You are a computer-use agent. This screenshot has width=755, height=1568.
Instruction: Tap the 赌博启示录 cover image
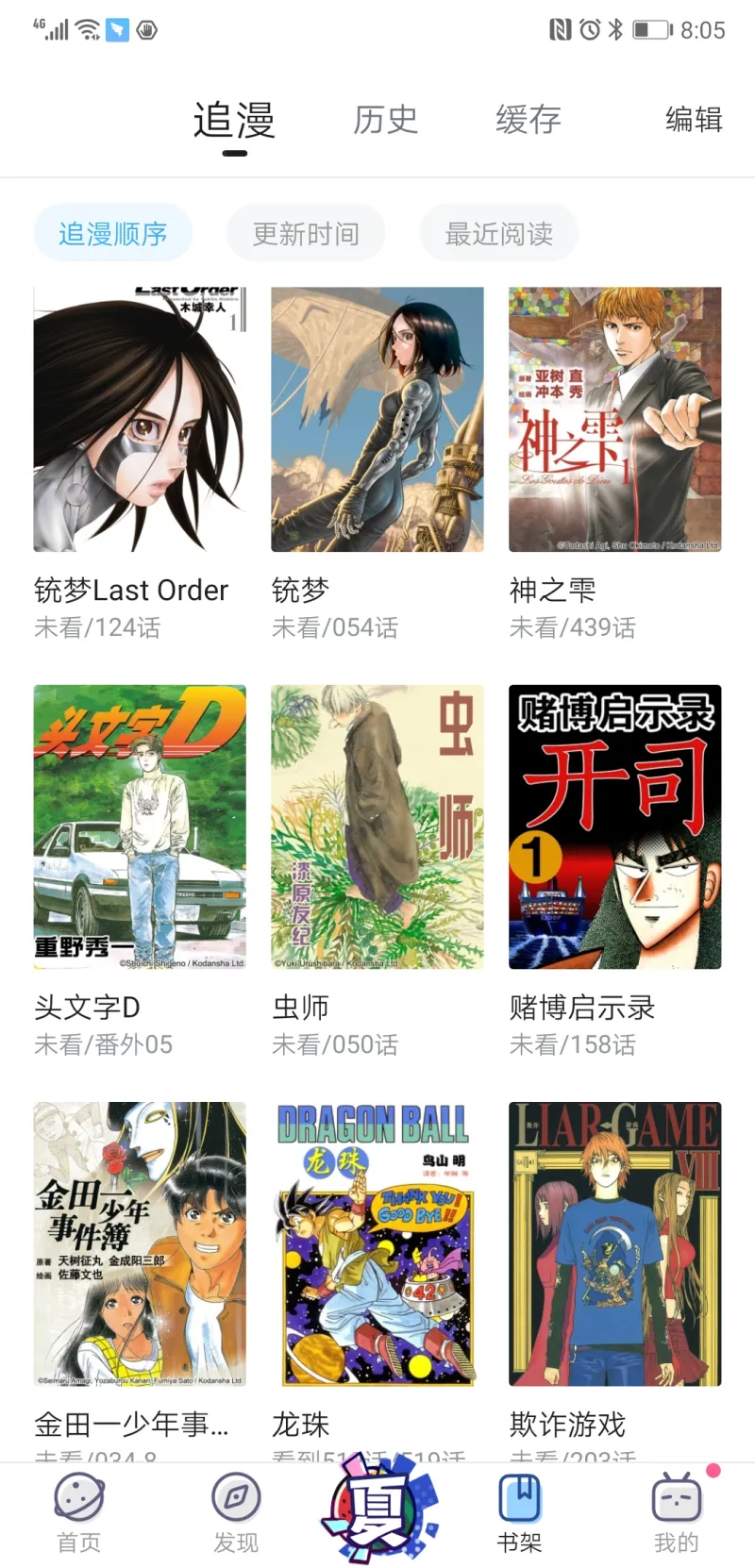pos(614,827)
